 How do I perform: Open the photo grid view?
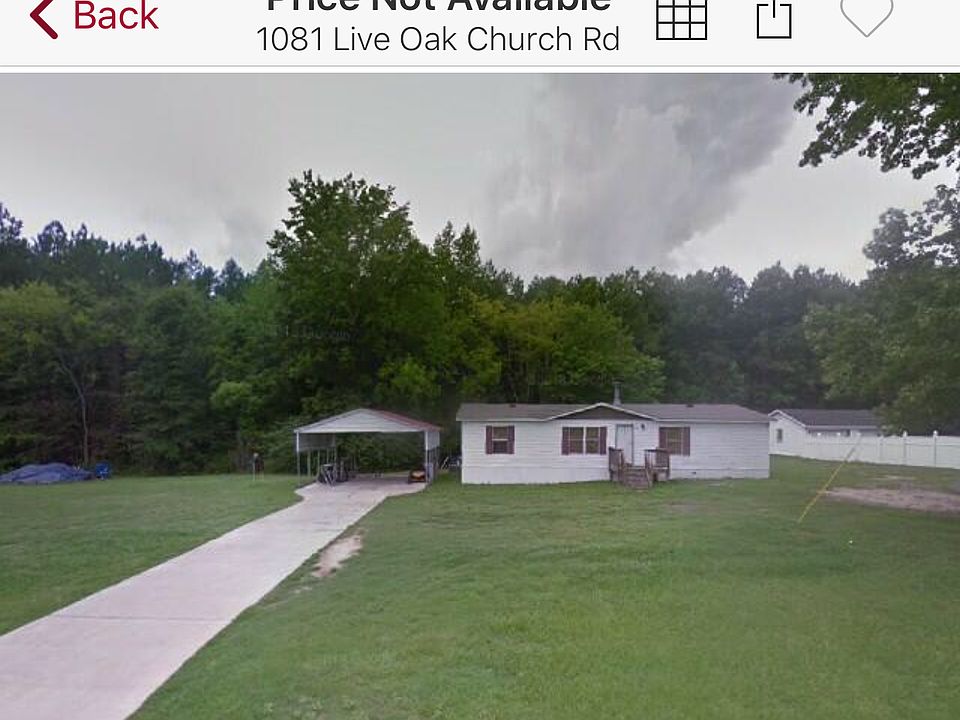pyautogui.click(x=681, y=18)
